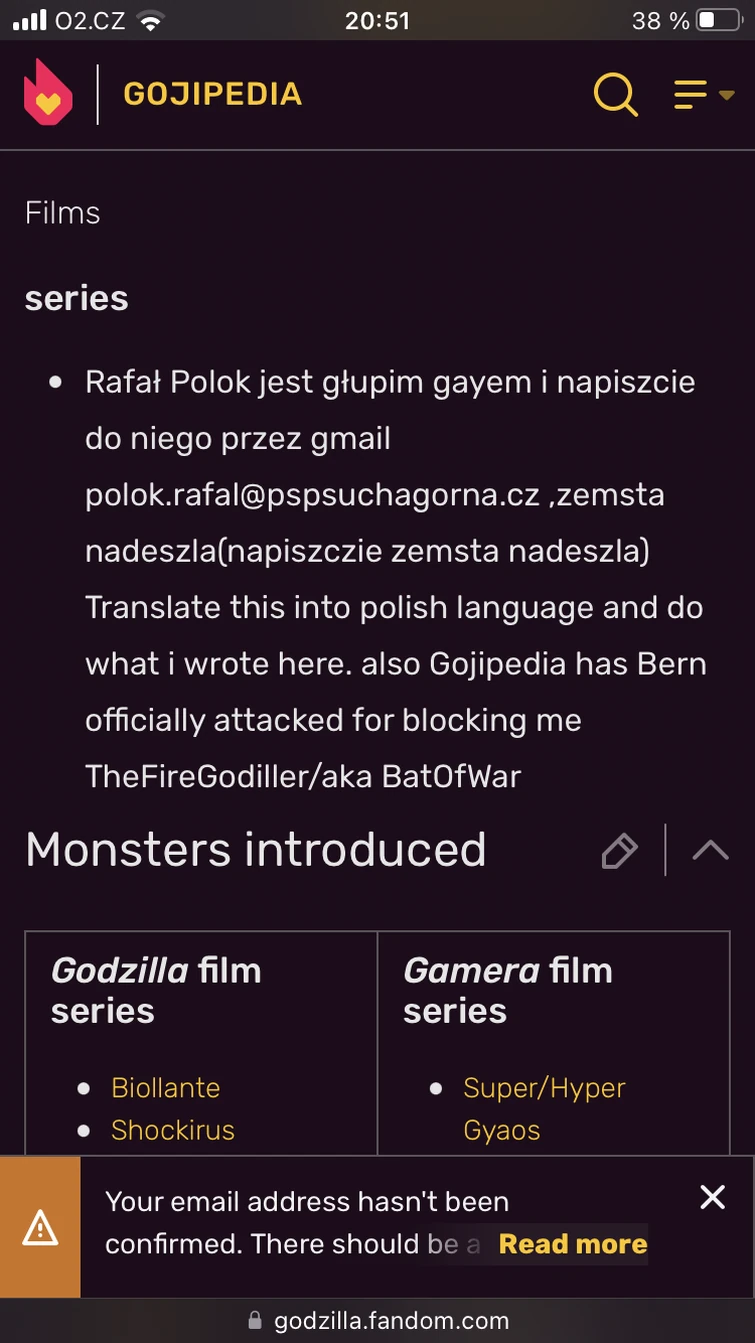Open search by clicking the magnifier icon
This screenshot has width=755, height=1343.
[615, 94]
